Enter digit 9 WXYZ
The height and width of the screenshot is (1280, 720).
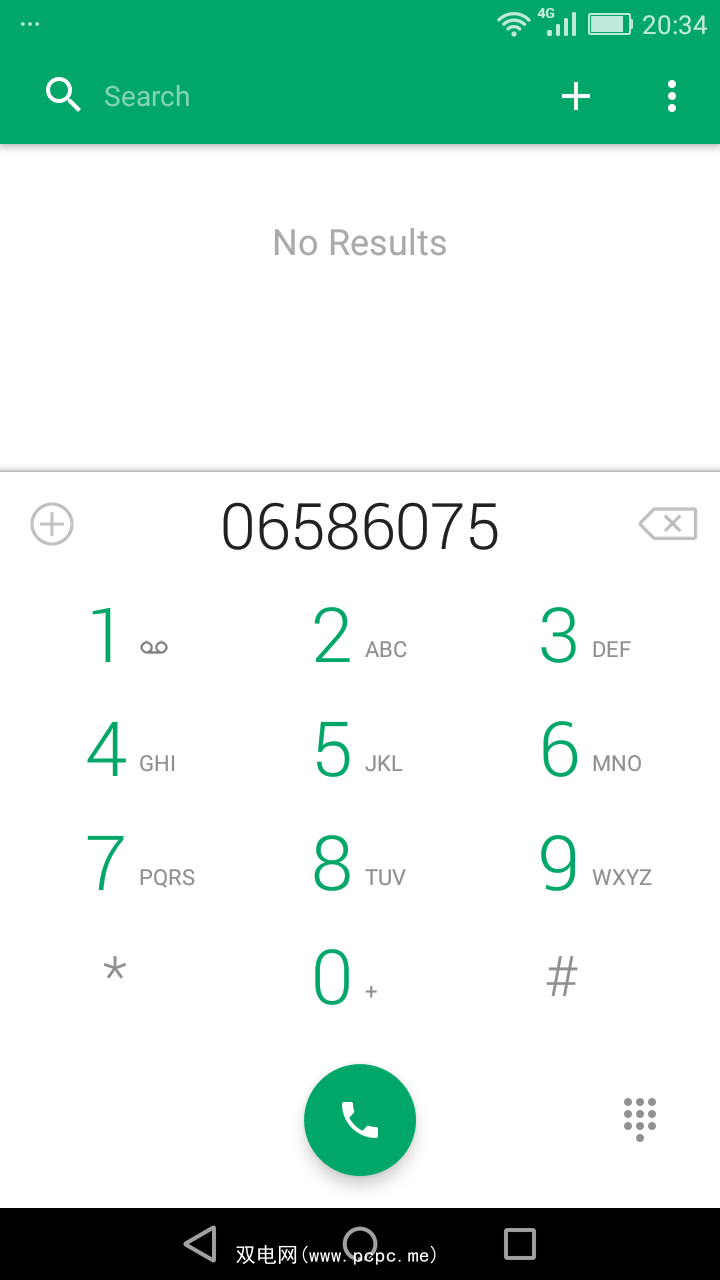pyautogui.click(x=592, y=865)
